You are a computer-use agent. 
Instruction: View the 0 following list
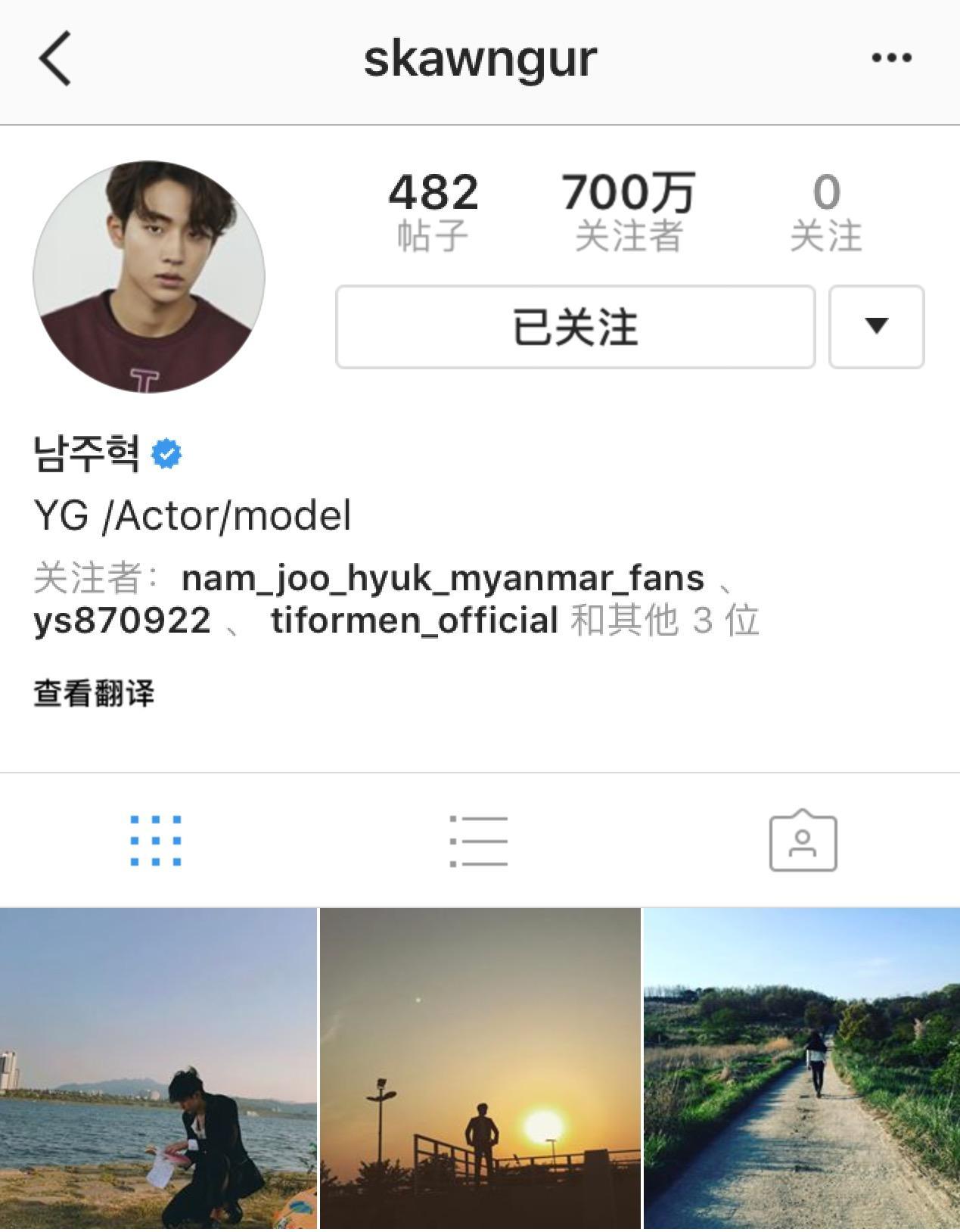point(825,211)
